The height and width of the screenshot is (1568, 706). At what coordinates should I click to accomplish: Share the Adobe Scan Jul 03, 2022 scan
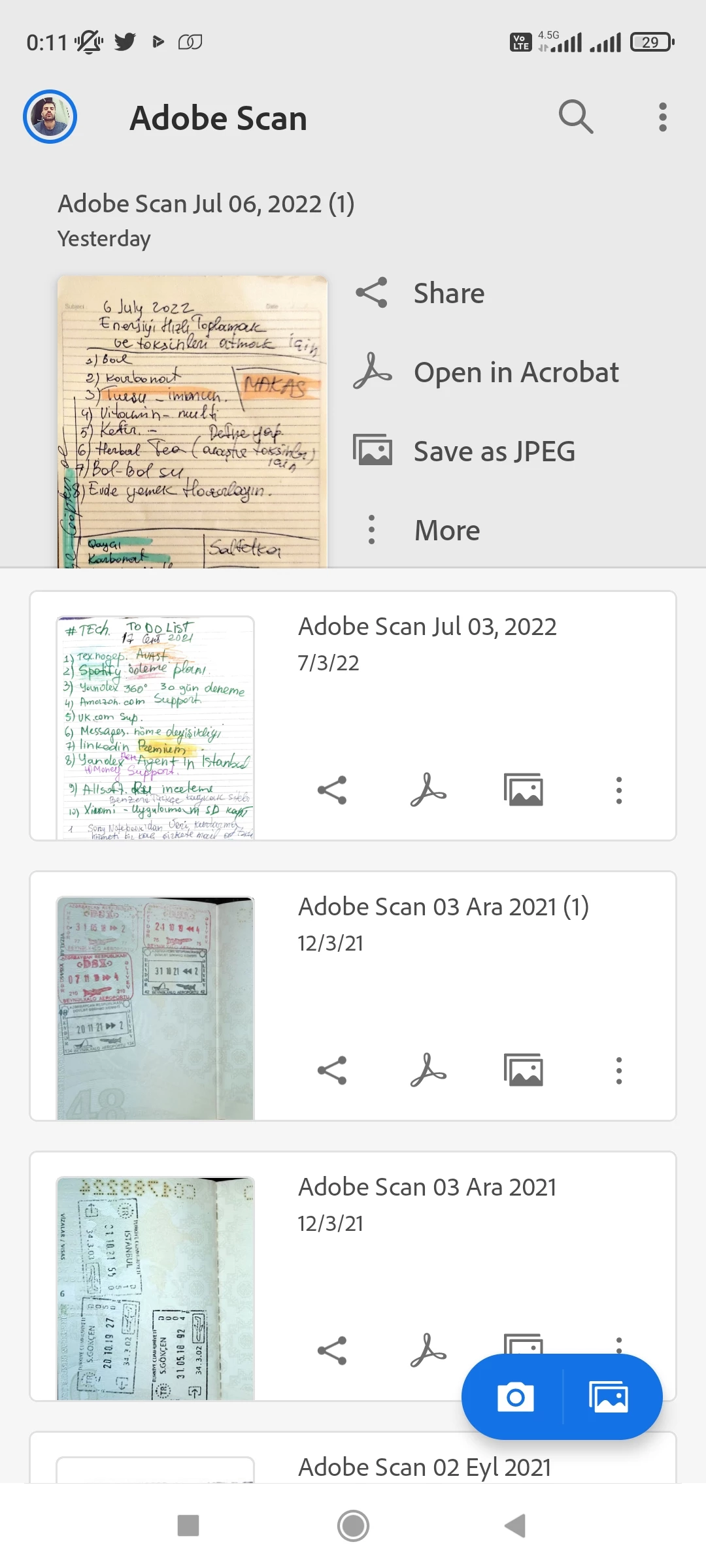tap(332, 791)
